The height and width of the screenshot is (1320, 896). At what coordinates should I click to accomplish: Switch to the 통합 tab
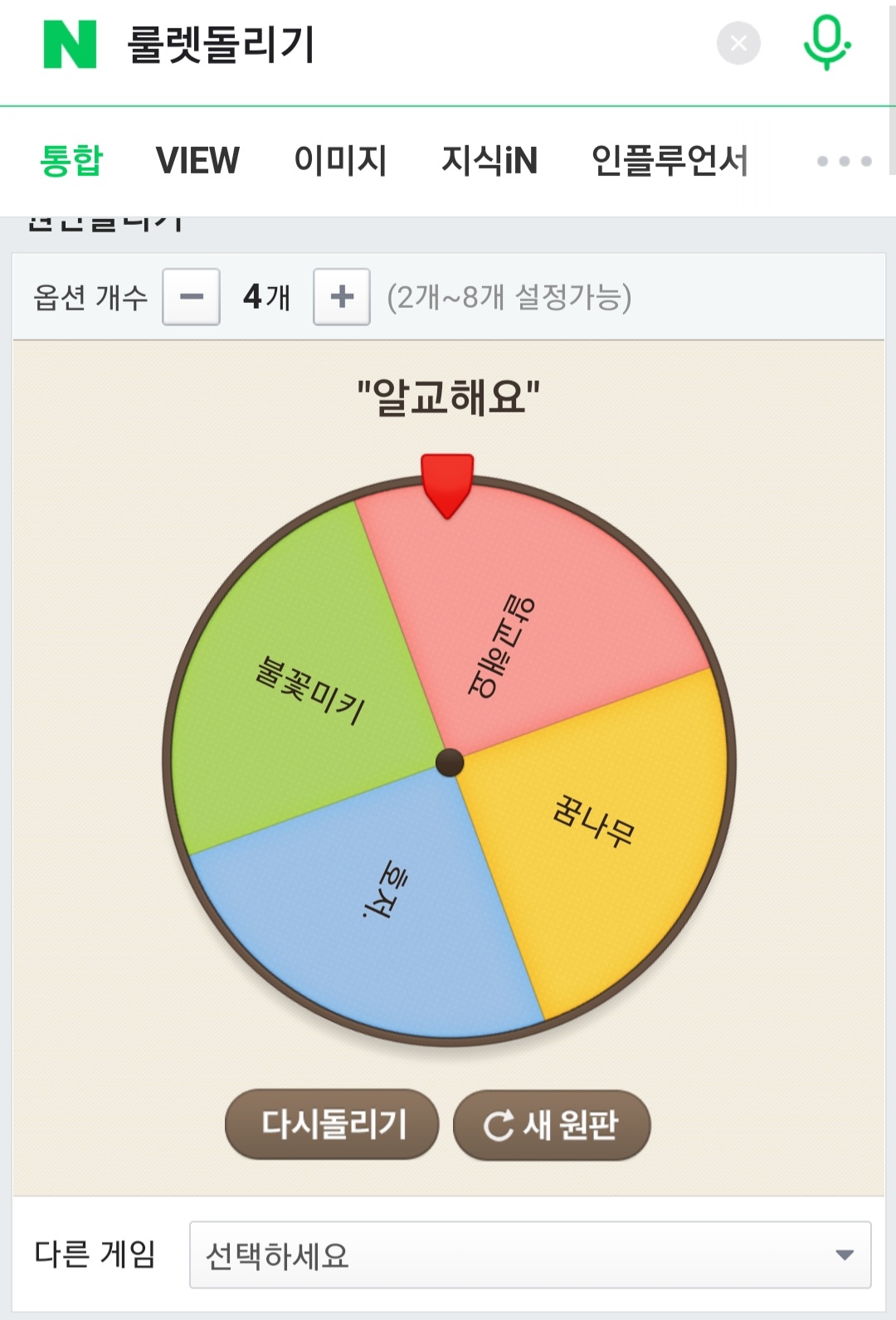(x=72, y=160)
